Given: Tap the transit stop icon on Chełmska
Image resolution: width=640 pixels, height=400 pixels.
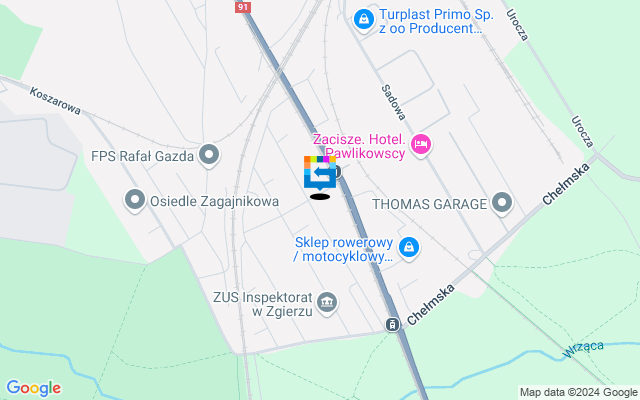Looking at the screenshot, I should [x=393, y=324].
